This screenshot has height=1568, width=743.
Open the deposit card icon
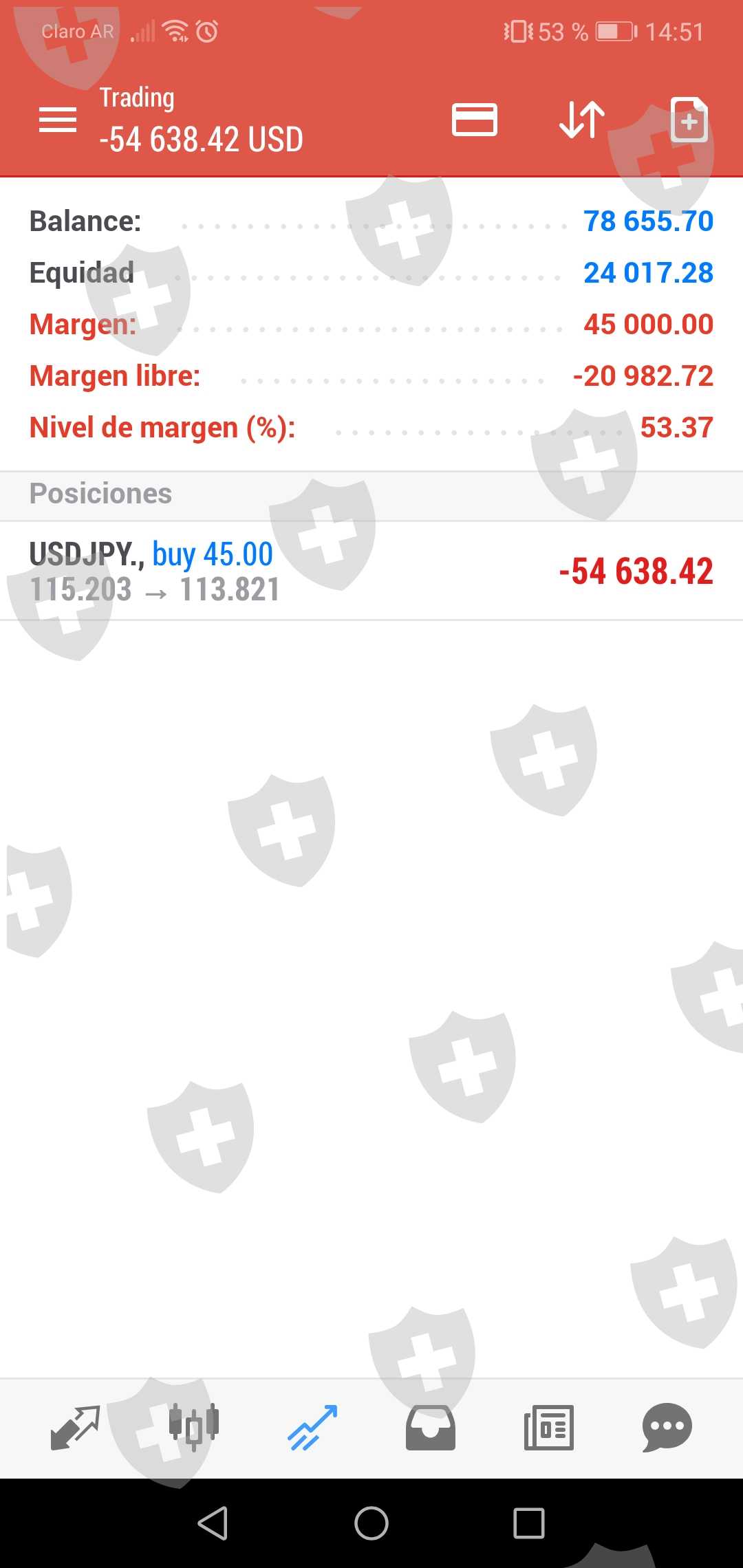pos(474,120)
